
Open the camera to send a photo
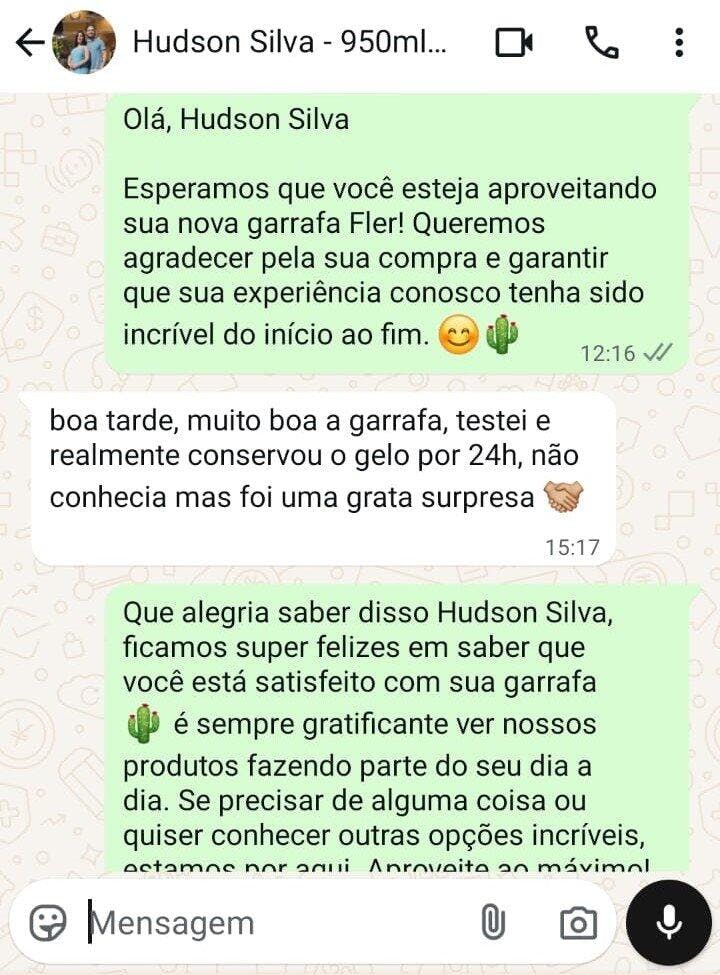pos(578,922)
